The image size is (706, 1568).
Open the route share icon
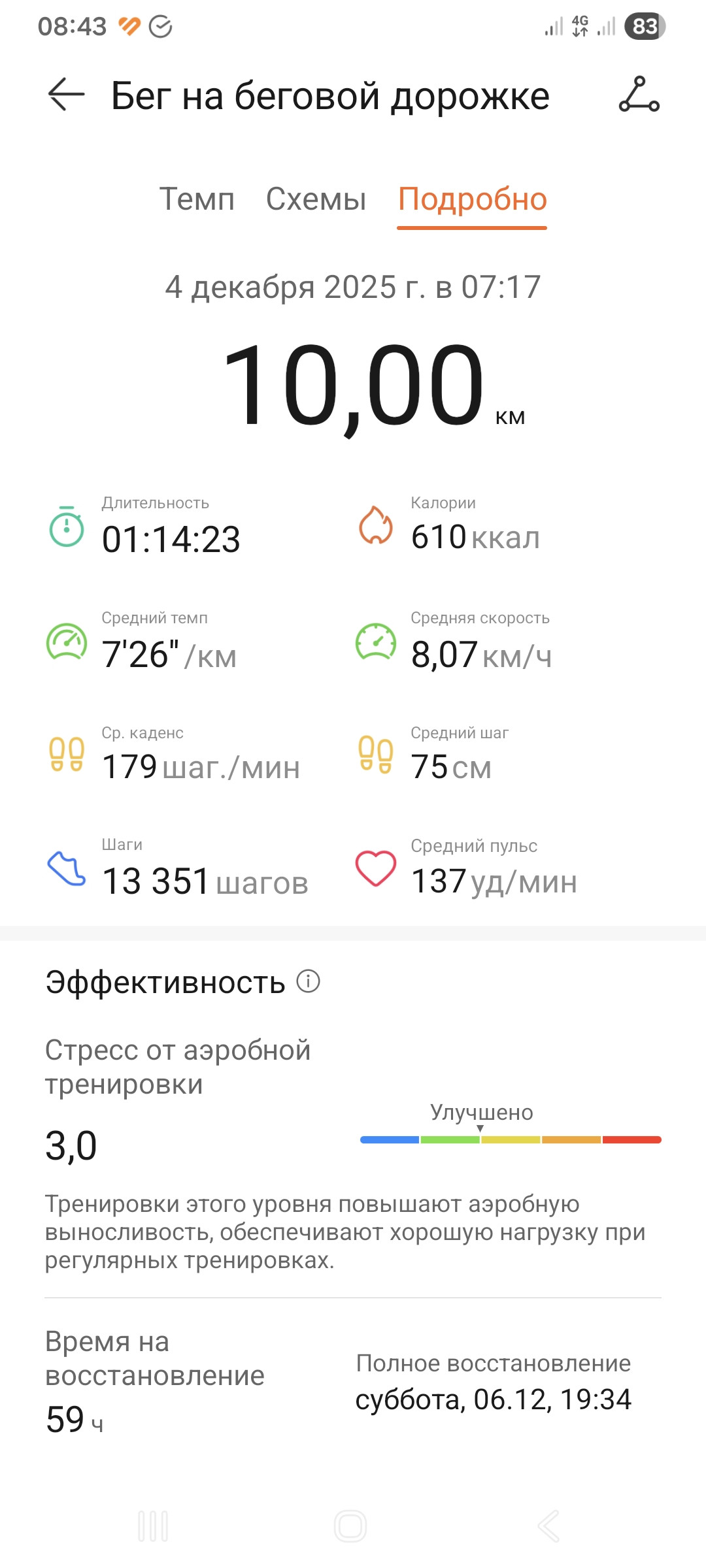pos(639,95)
